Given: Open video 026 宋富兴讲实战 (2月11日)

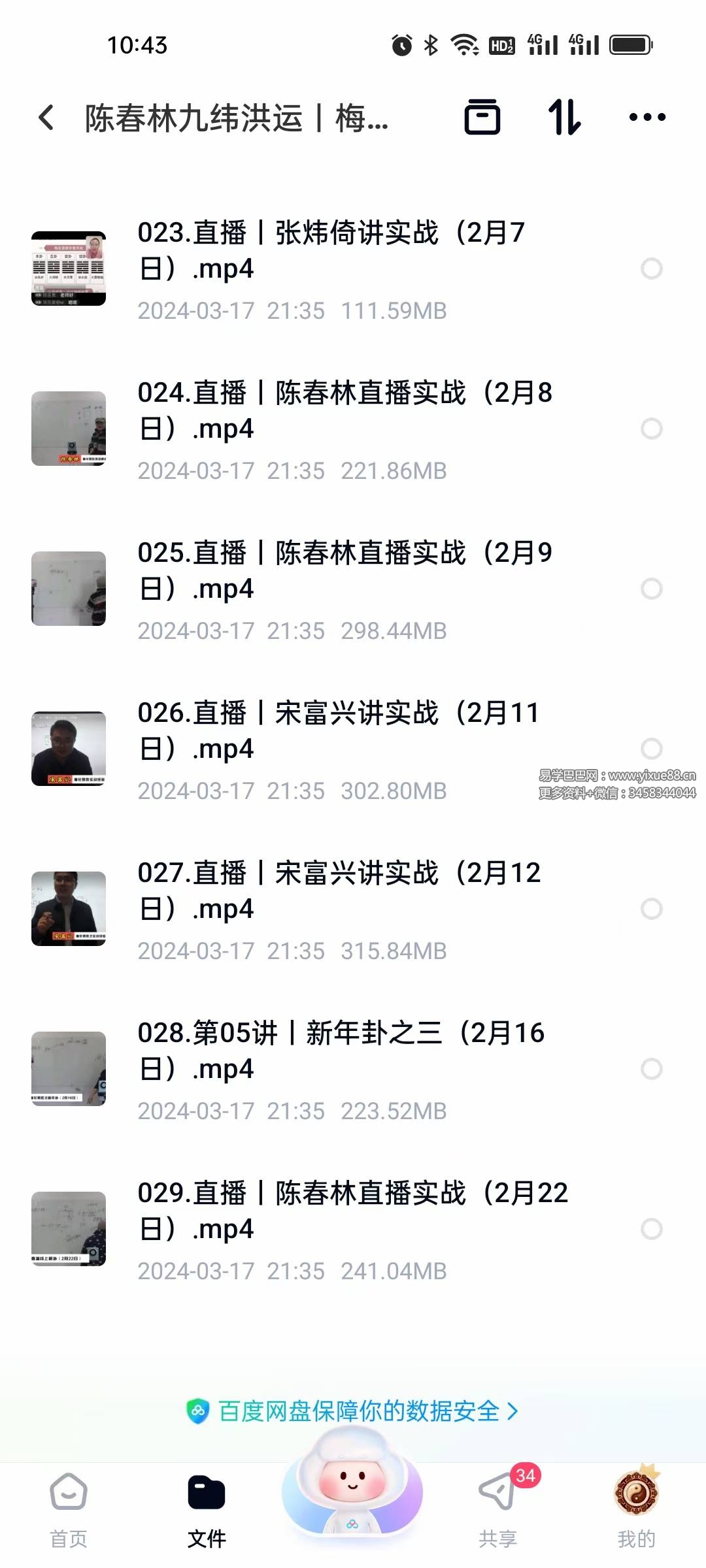Looking at the screenshot, I should (x=337, y=731).
